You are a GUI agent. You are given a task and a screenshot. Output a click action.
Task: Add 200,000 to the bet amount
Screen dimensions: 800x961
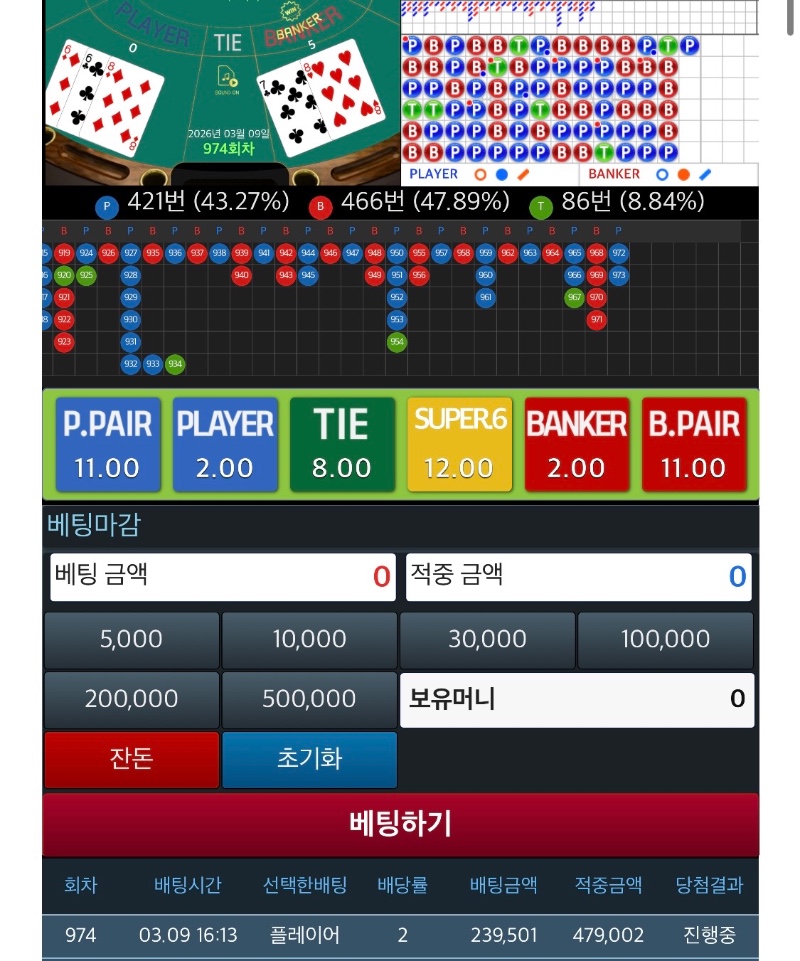pos(132,699)
